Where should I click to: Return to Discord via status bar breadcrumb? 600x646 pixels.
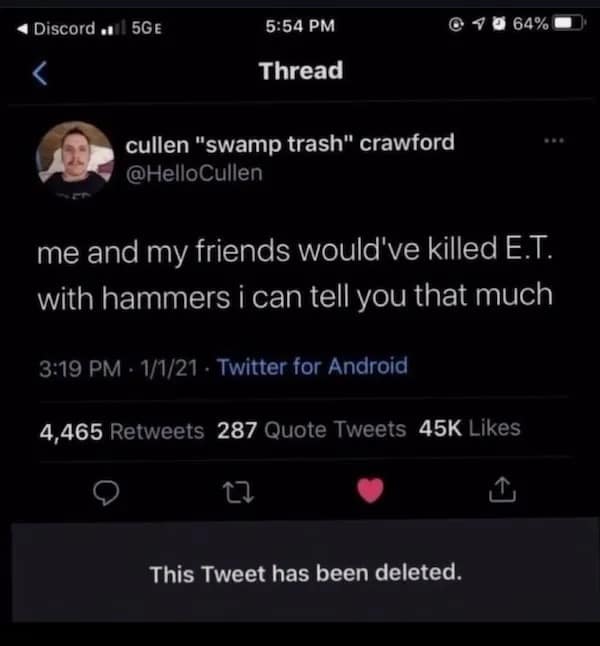click(58, 27)
